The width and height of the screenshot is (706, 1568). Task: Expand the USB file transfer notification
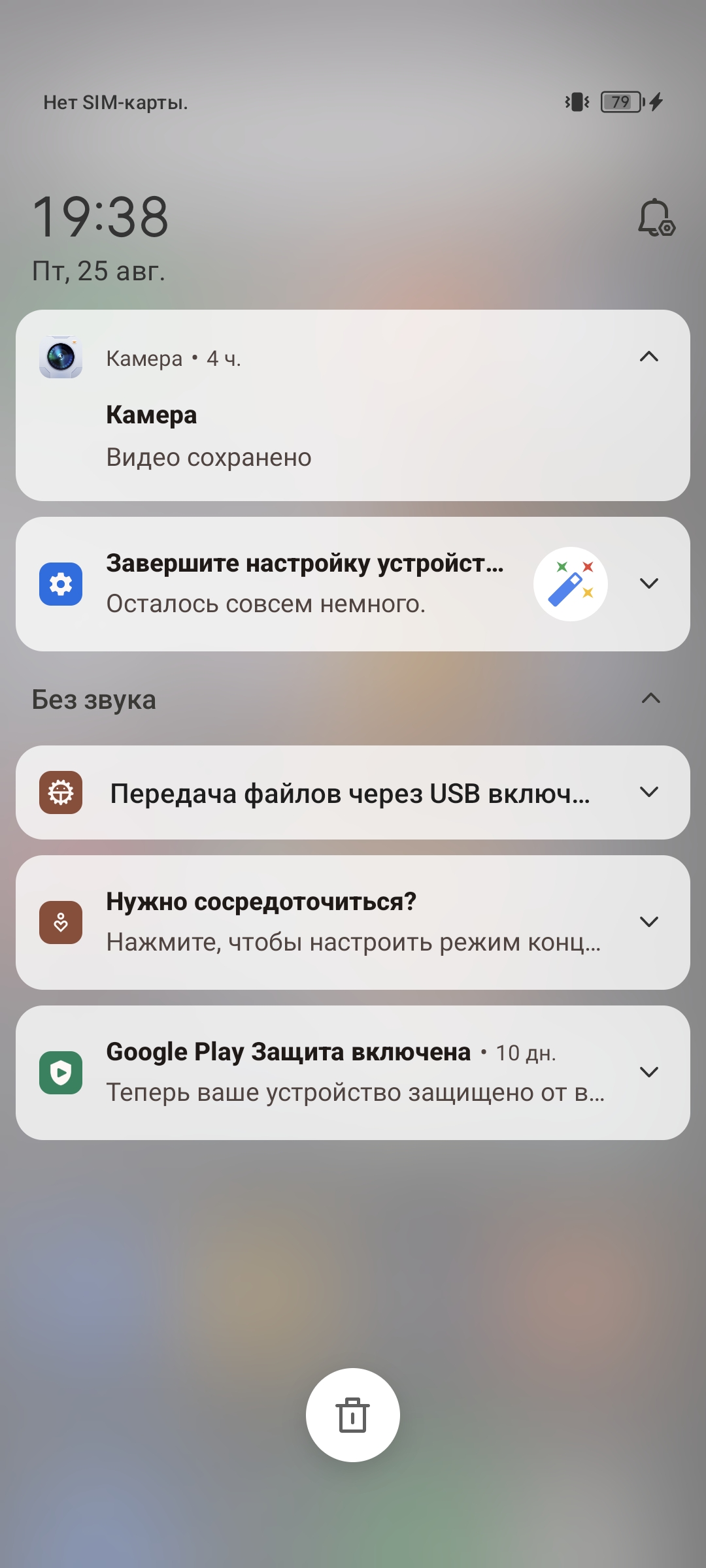click(648, 792)
